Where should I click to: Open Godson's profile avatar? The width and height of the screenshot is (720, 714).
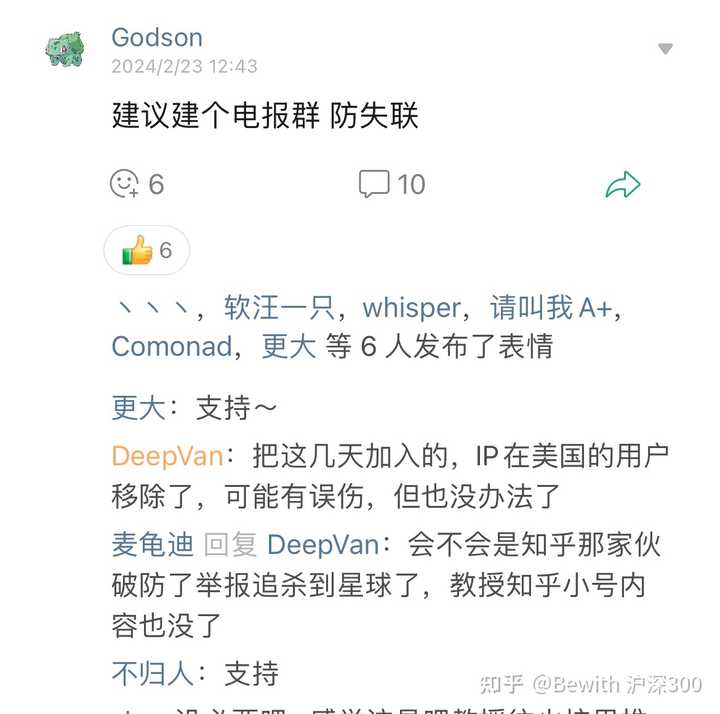(x=65, y=48)
